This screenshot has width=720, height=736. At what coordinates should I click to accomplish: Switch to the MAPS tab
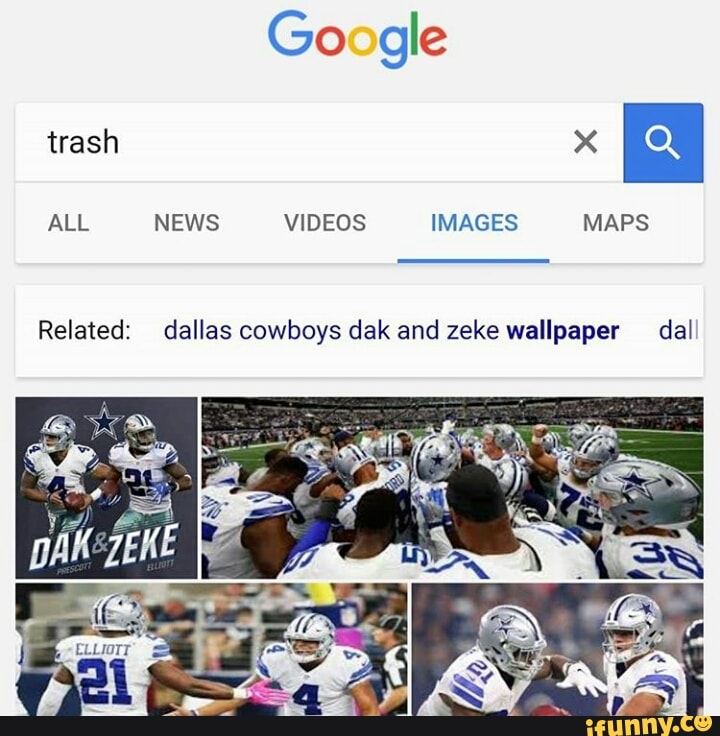click(x=616, y=223)
